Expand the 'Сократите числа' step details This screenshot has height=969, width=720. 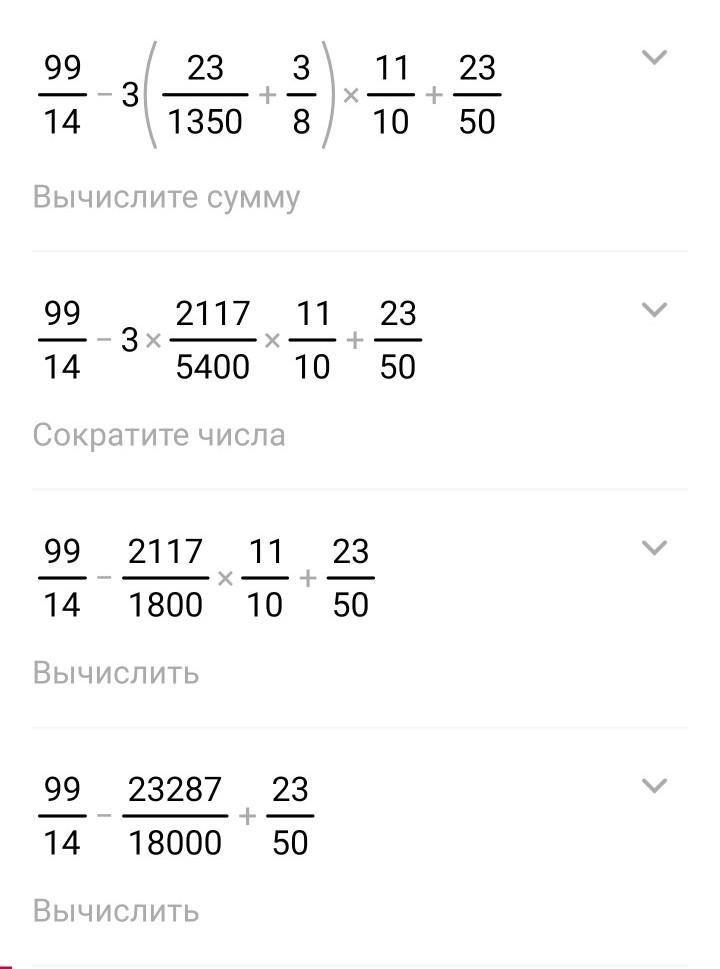point(654,310)
